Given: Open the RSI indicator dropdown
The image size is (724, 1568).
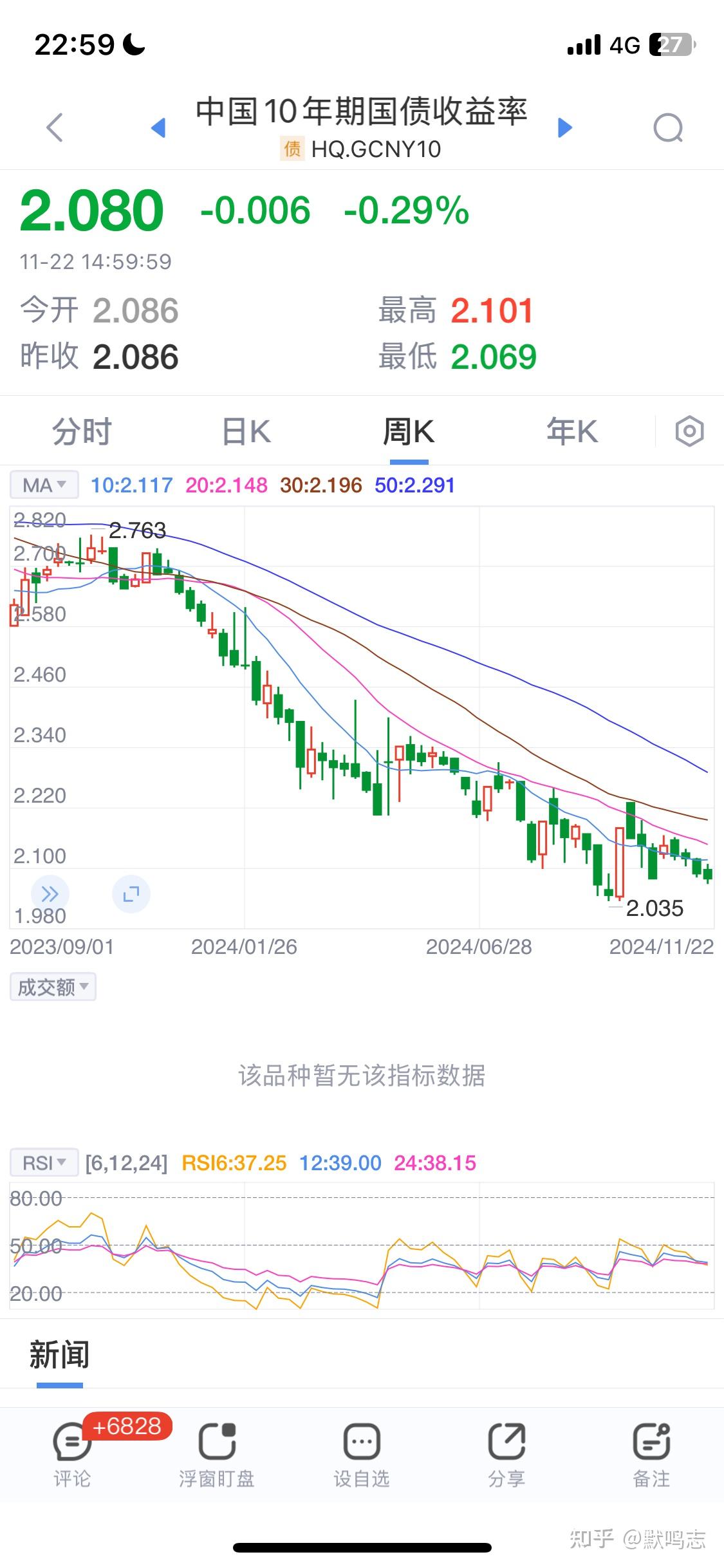Looking at the screenshot, I should pos(44,1162).
